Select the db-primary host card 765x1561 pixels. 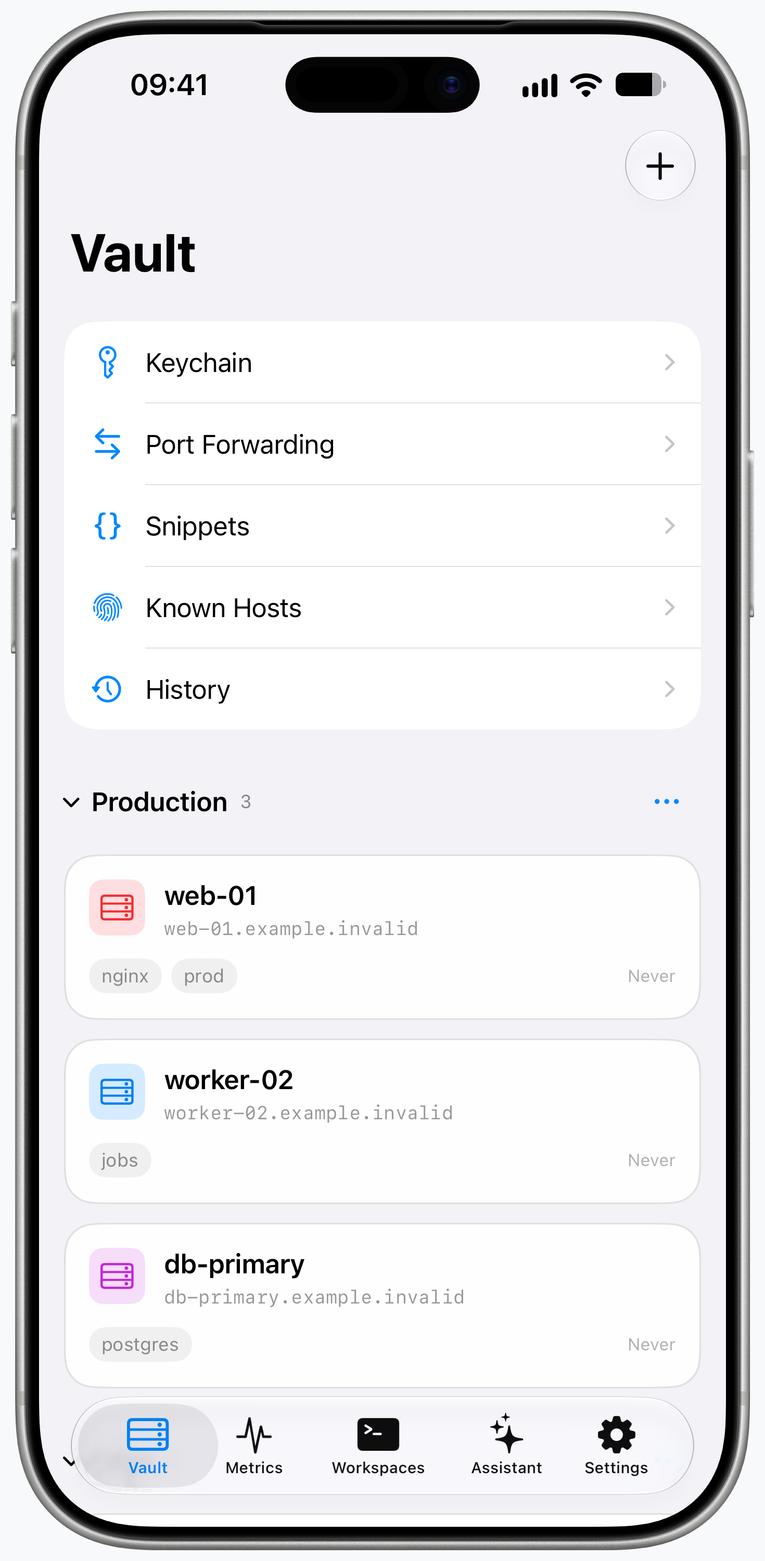(x=382, y=1306)
